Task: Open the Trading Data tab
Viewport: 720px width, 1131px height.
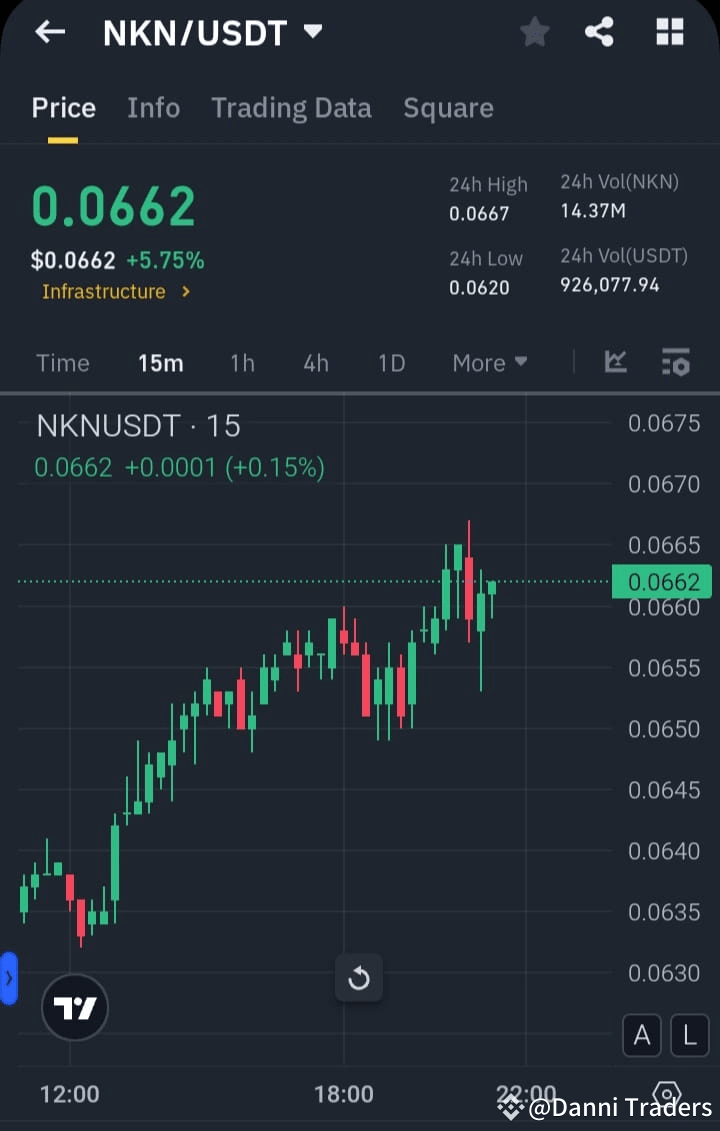Action: [x=291, y=107]
